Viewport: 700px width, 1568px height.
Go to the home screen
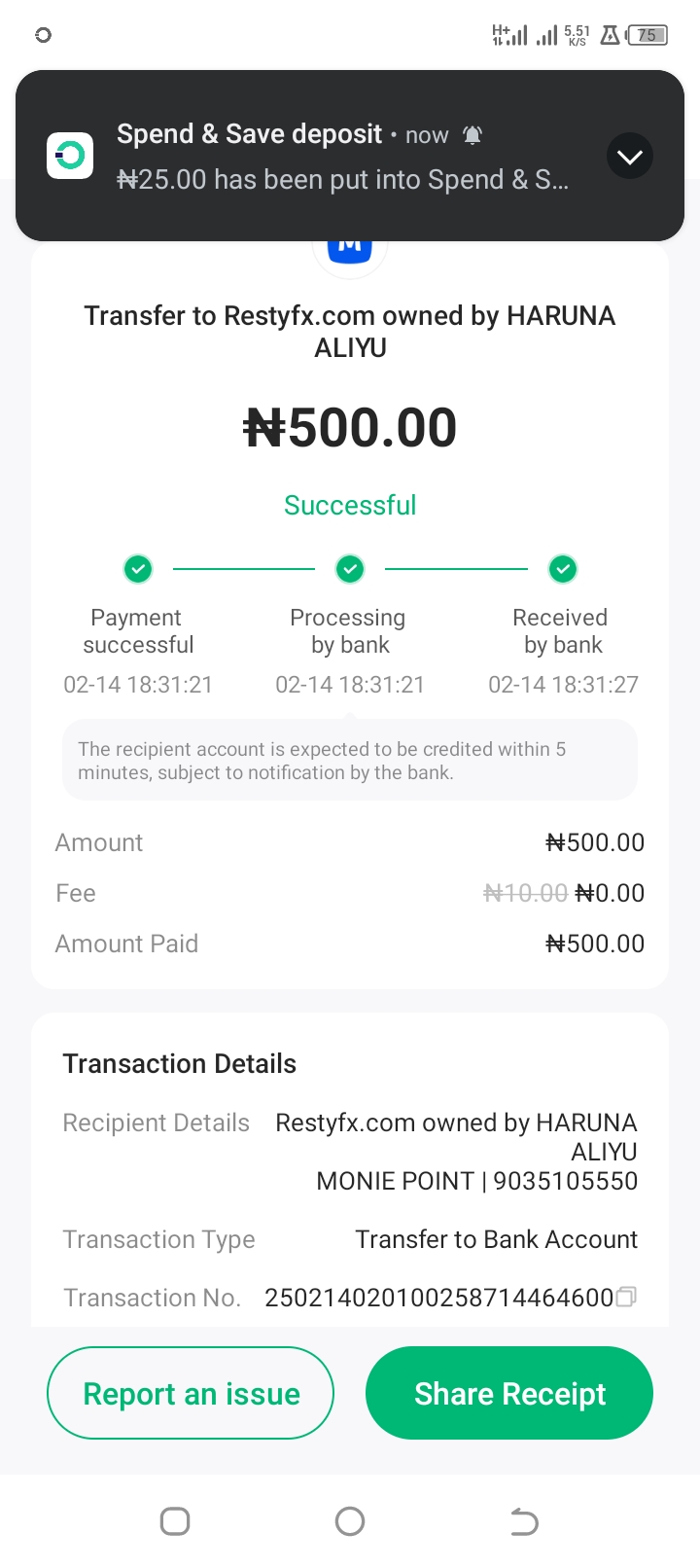pos(350,1521)
